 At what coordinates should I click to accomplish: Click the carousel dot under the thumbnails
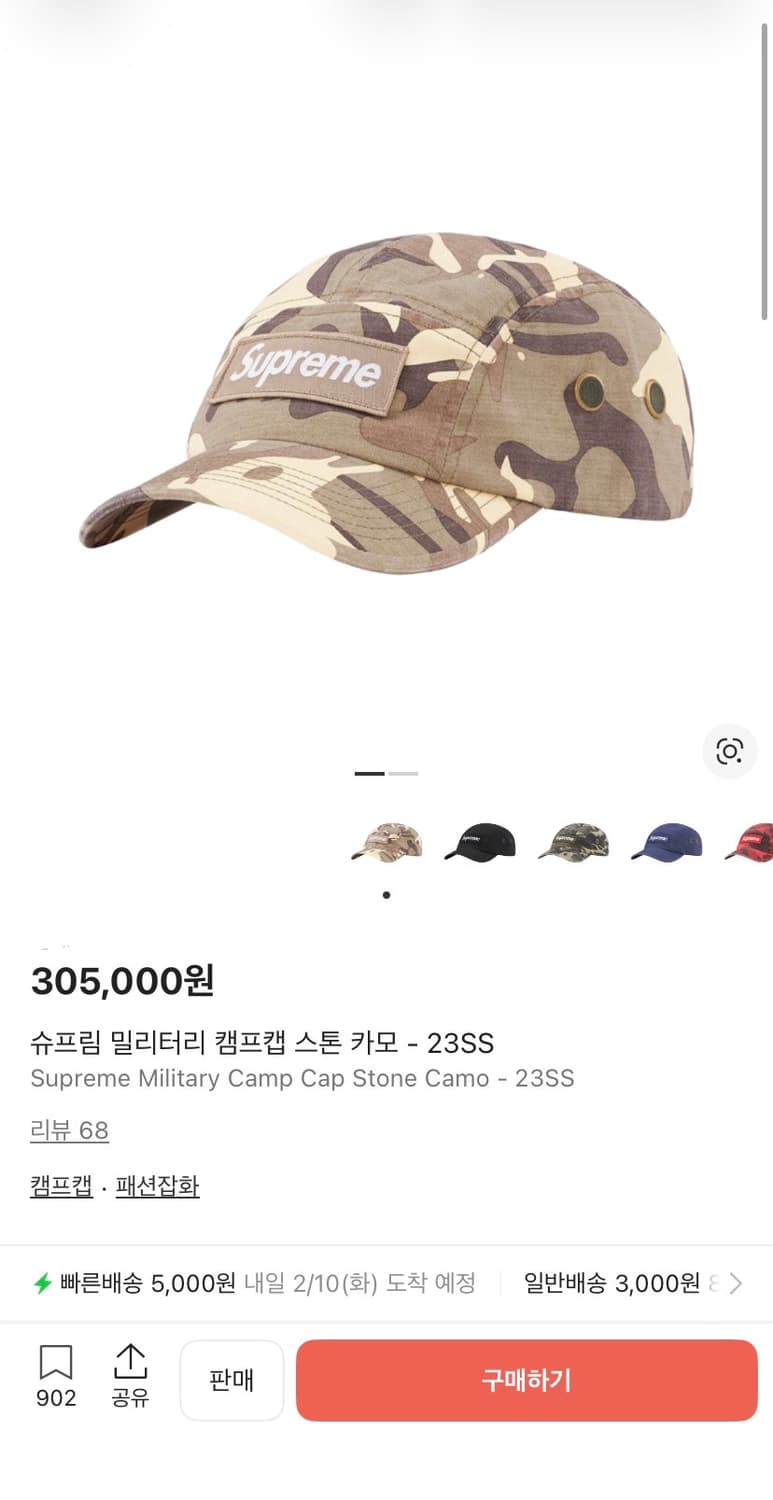[x=386, y=895]
